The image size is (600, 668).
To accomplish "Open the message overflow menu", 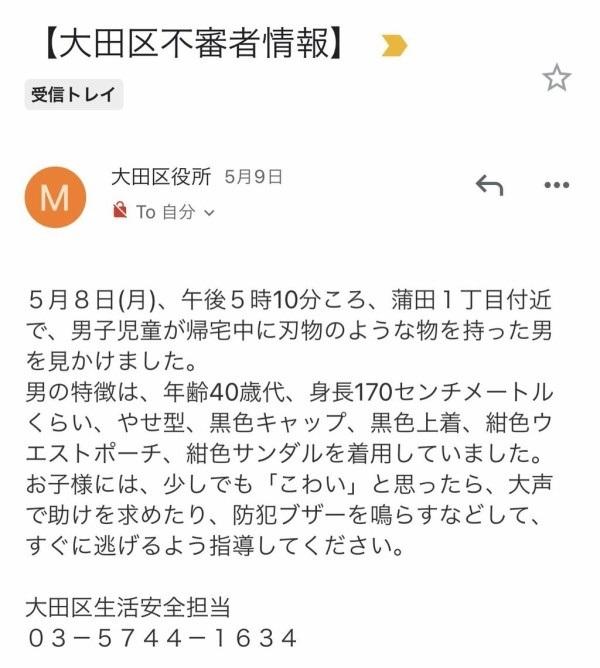I will click(556, 185).
